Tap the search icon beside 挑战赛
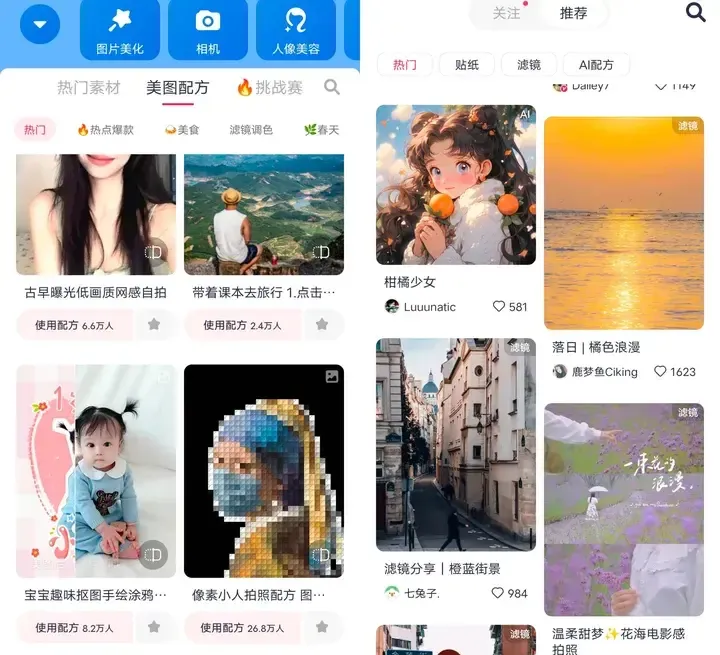The height and width of the screenshot is (655, 720). [332, 88]
